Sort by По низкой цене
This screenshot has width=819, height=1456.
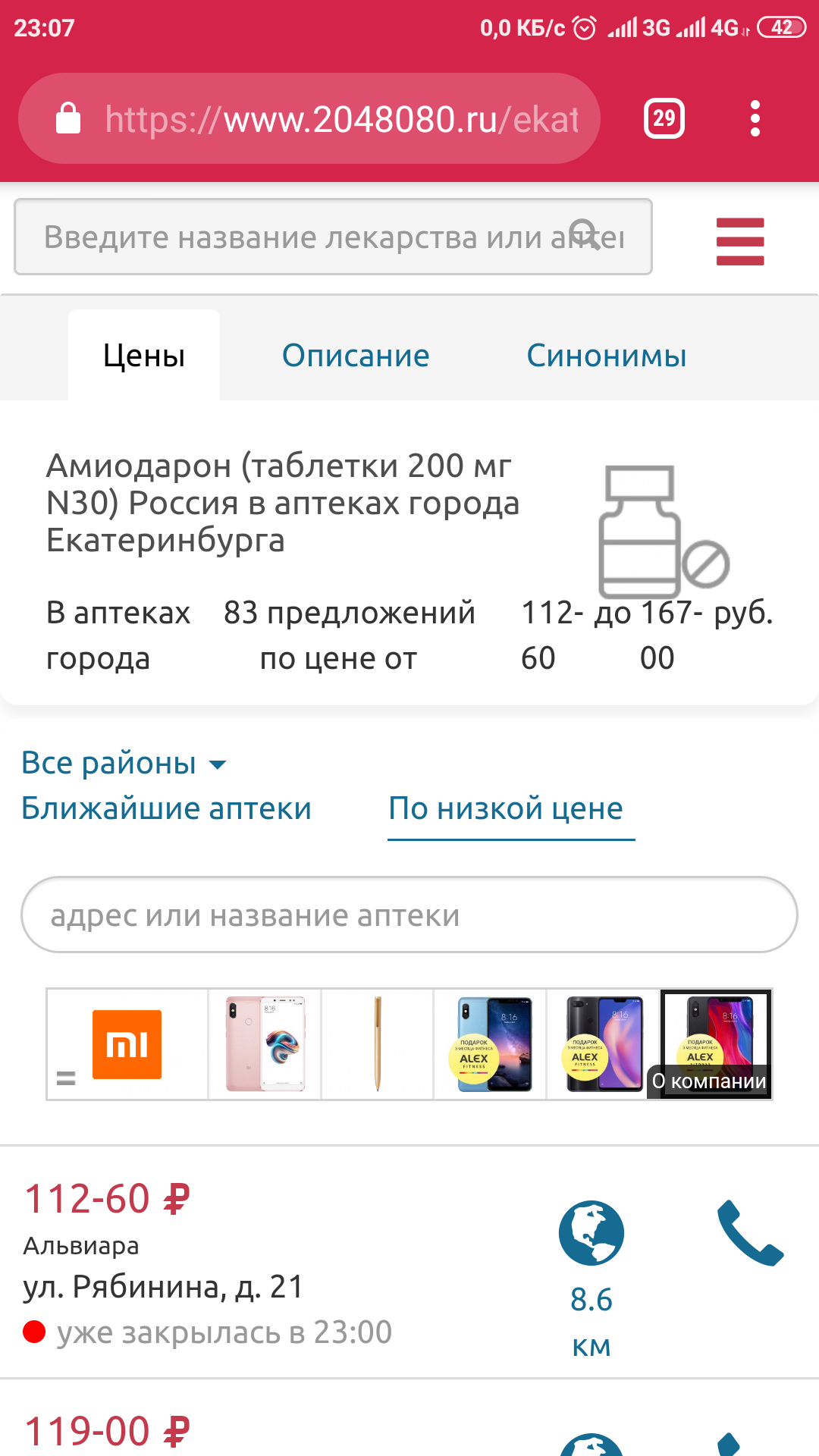(506, 808)
